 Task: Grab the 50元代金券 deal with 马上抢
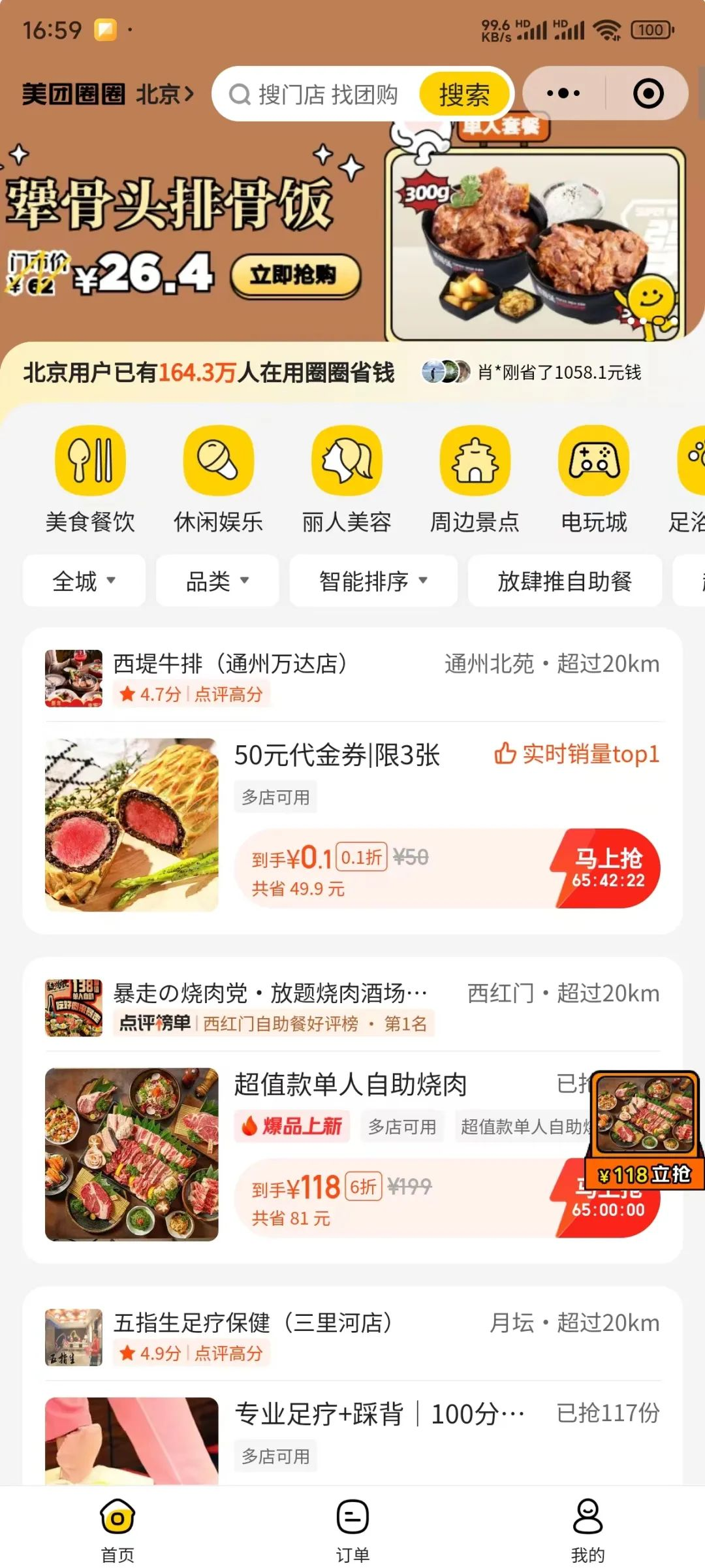tap(608, 869)
